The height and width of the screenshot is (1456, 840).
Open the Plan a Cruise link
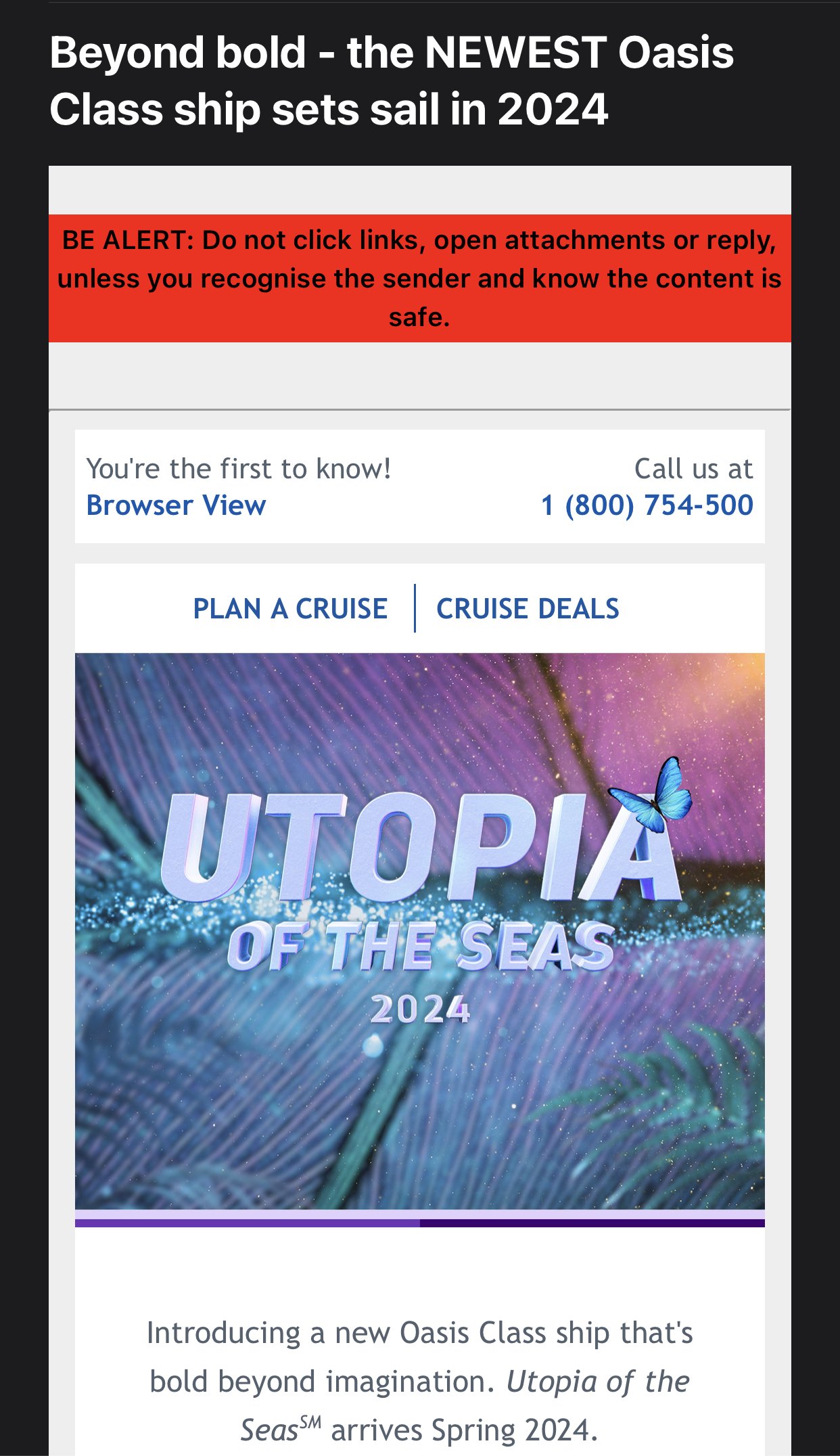(x=290, y=608)
